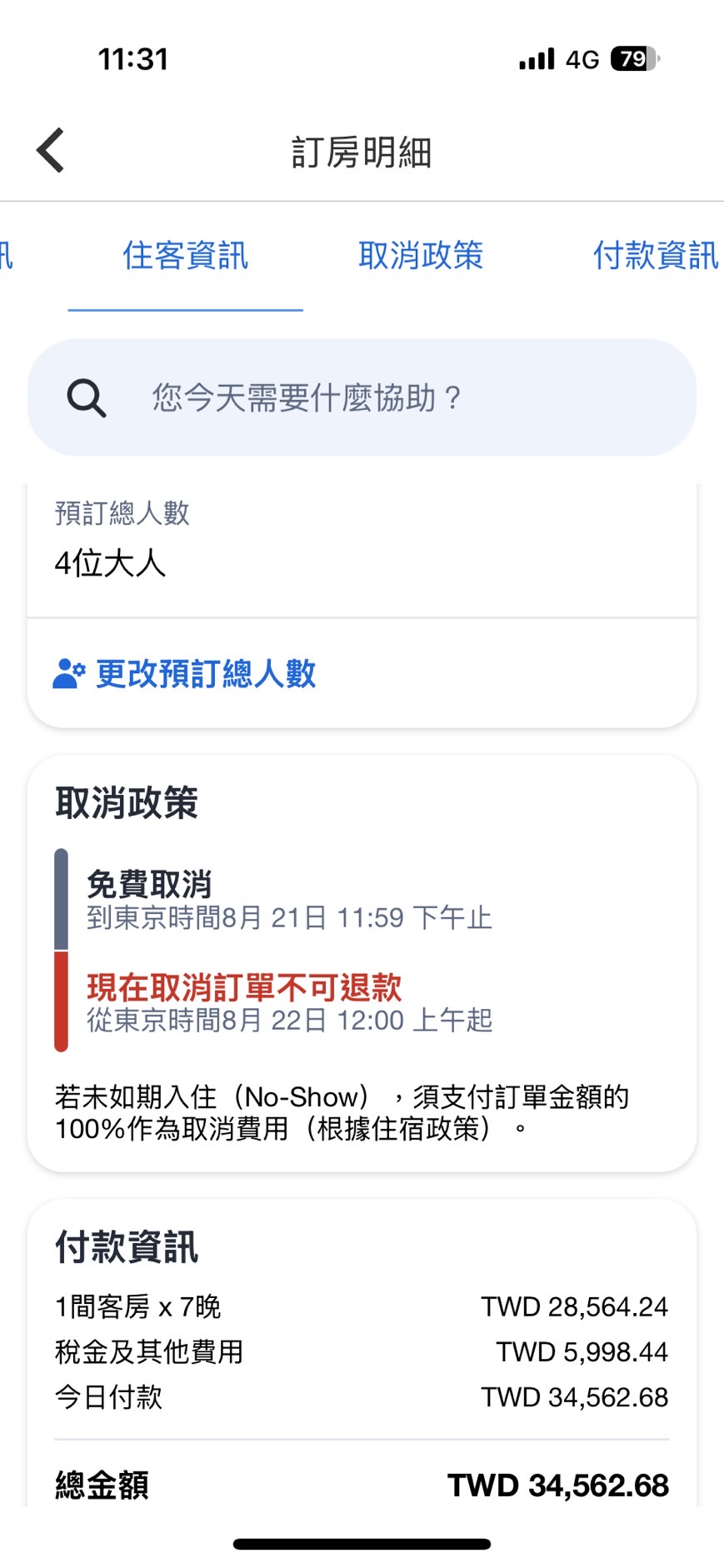This screenshot has width=724, height=1568.
Task: Tap the home indicator bar at bottom
Action: [362, 1540]
